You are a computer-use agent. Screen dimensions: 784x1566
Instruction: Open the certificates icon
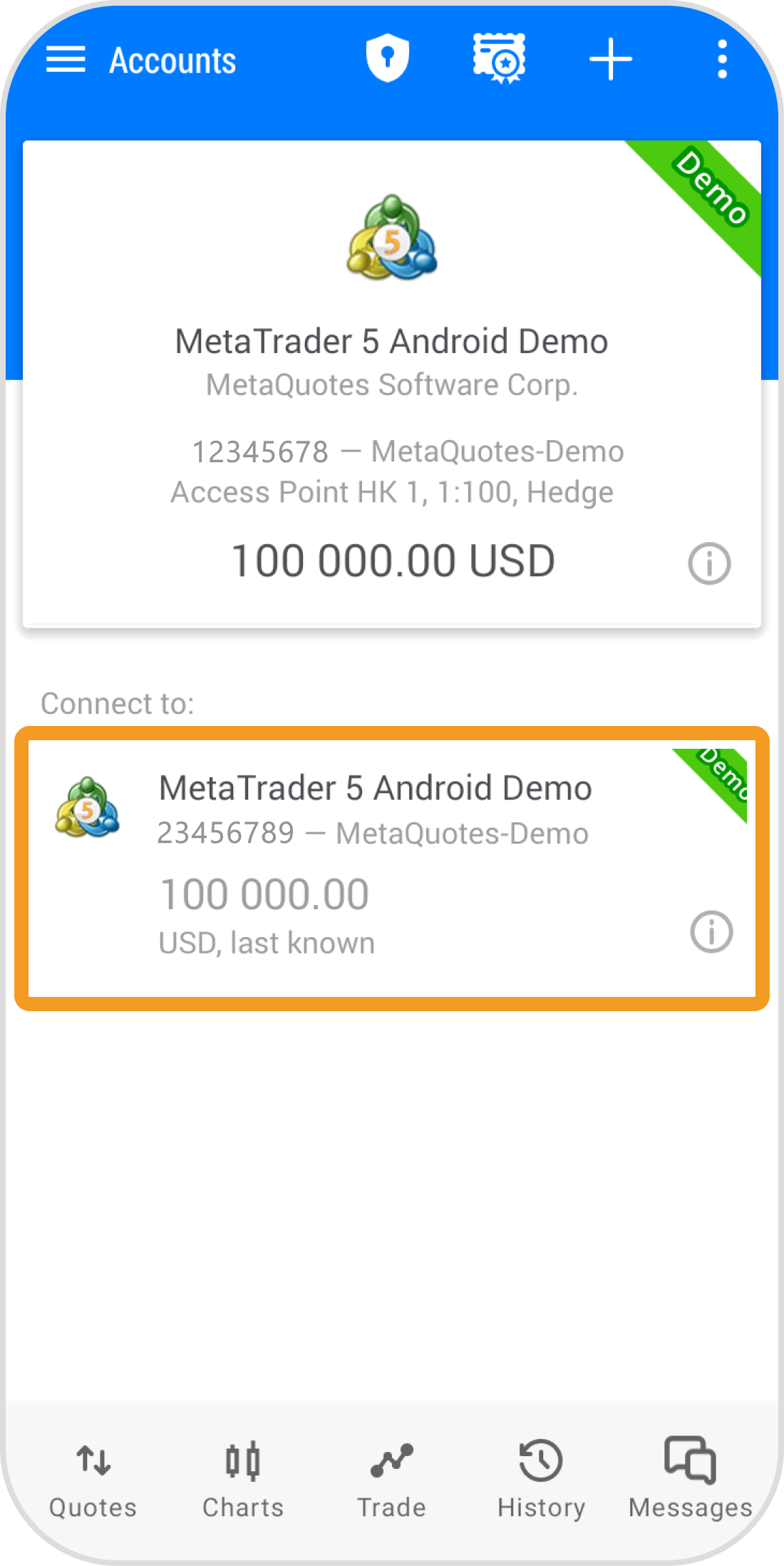coord(499,58)
